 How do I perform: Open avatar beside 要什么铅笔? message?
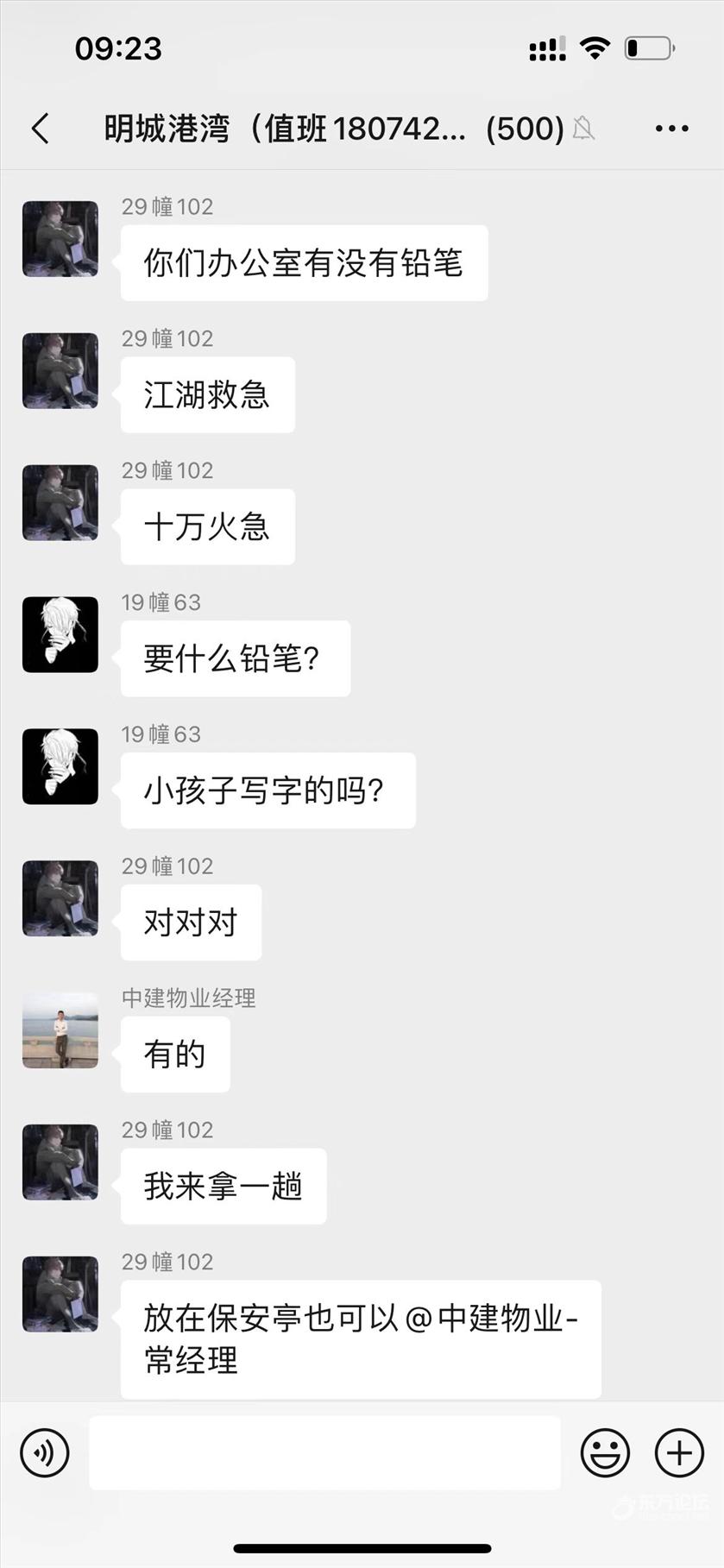pos(60,634)
